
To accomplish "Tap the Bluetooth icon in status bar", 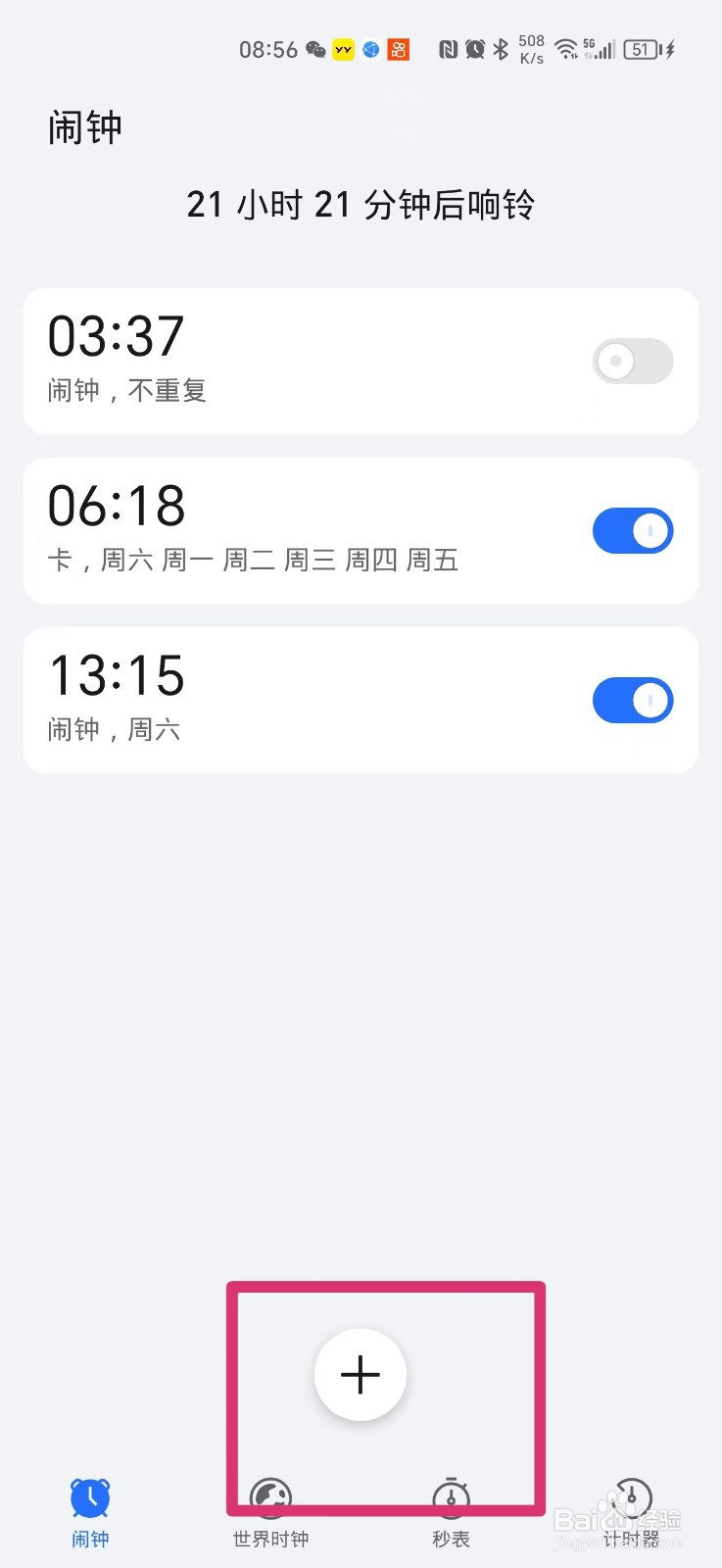I will pyautogui.click(x=502, y=49).
